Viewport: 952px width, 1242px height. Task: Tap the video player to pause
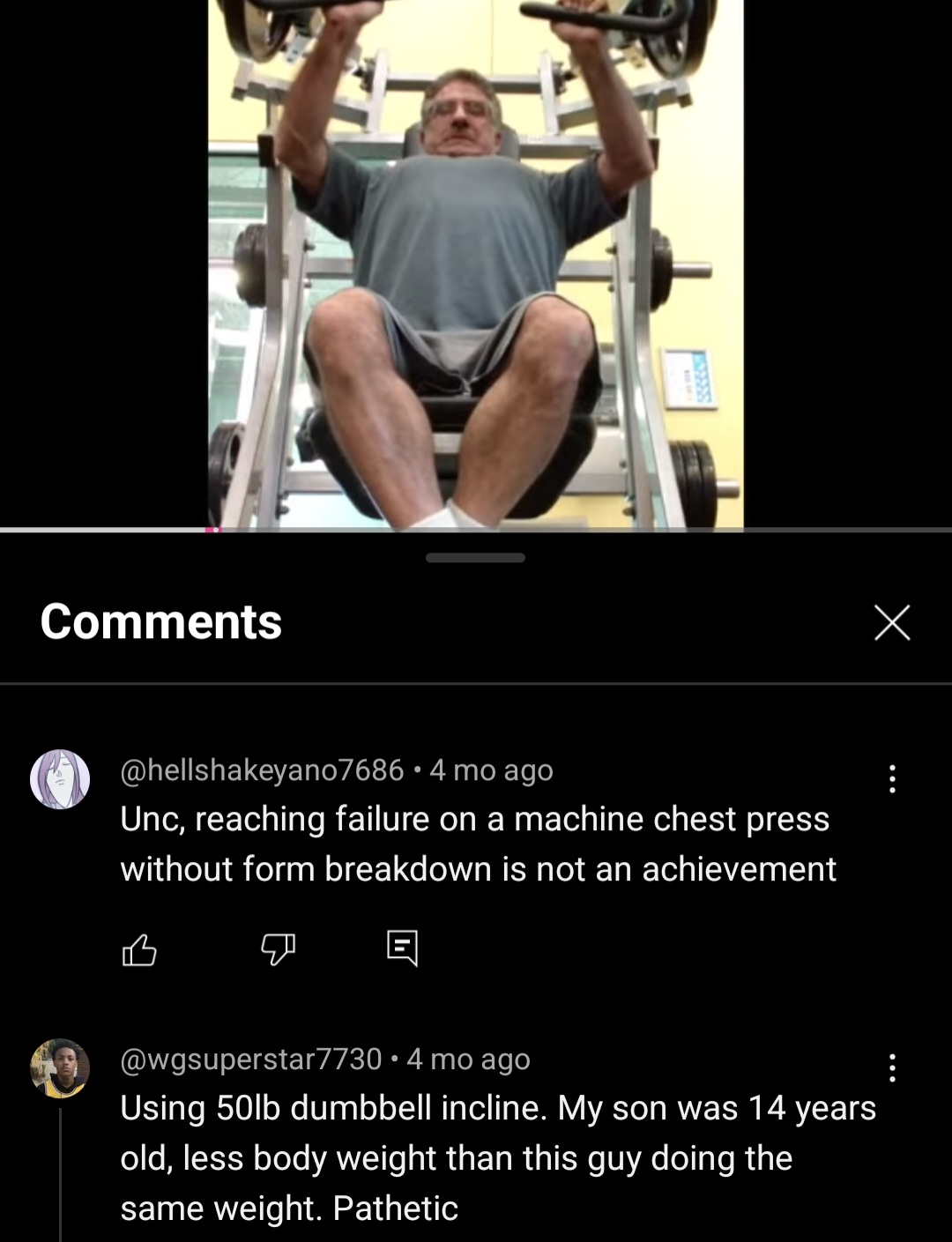pos(476,264)
